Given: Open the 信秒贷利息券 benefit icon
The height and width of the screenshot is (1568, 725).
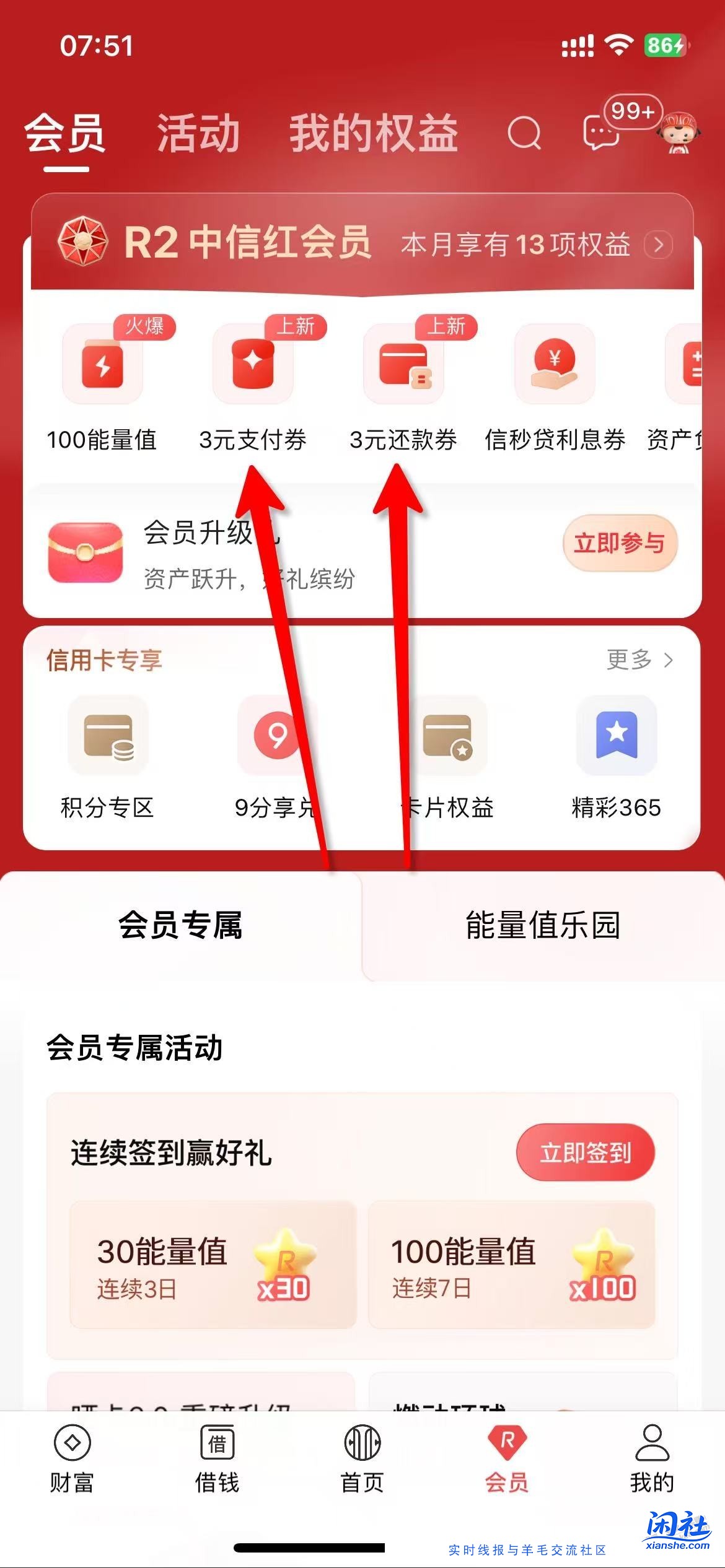Looking at the screenshot, I should 555,365.
